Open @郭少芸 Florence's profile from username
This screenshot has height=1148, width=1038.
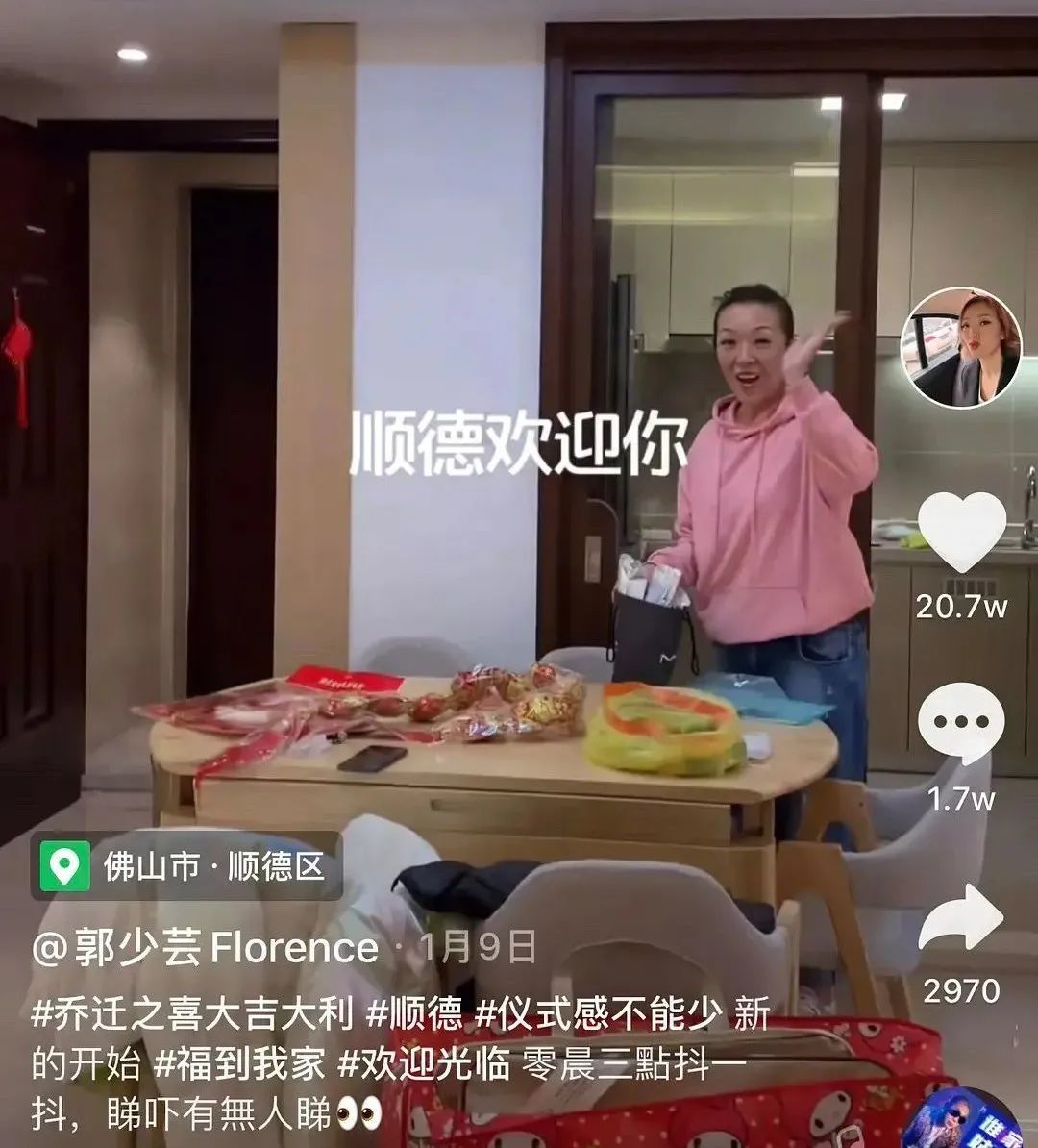206,948
